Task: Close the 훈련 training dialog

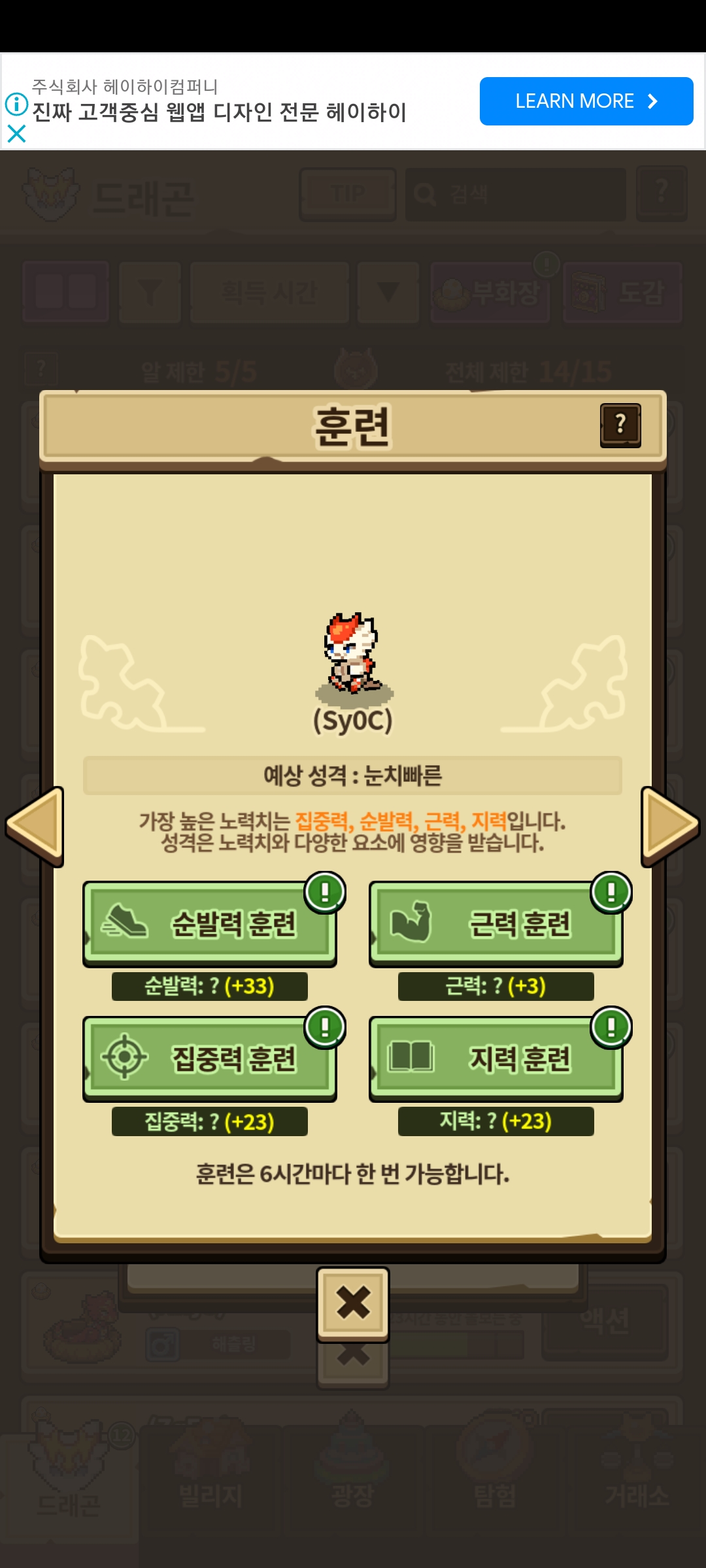Action: [353, 1303]
